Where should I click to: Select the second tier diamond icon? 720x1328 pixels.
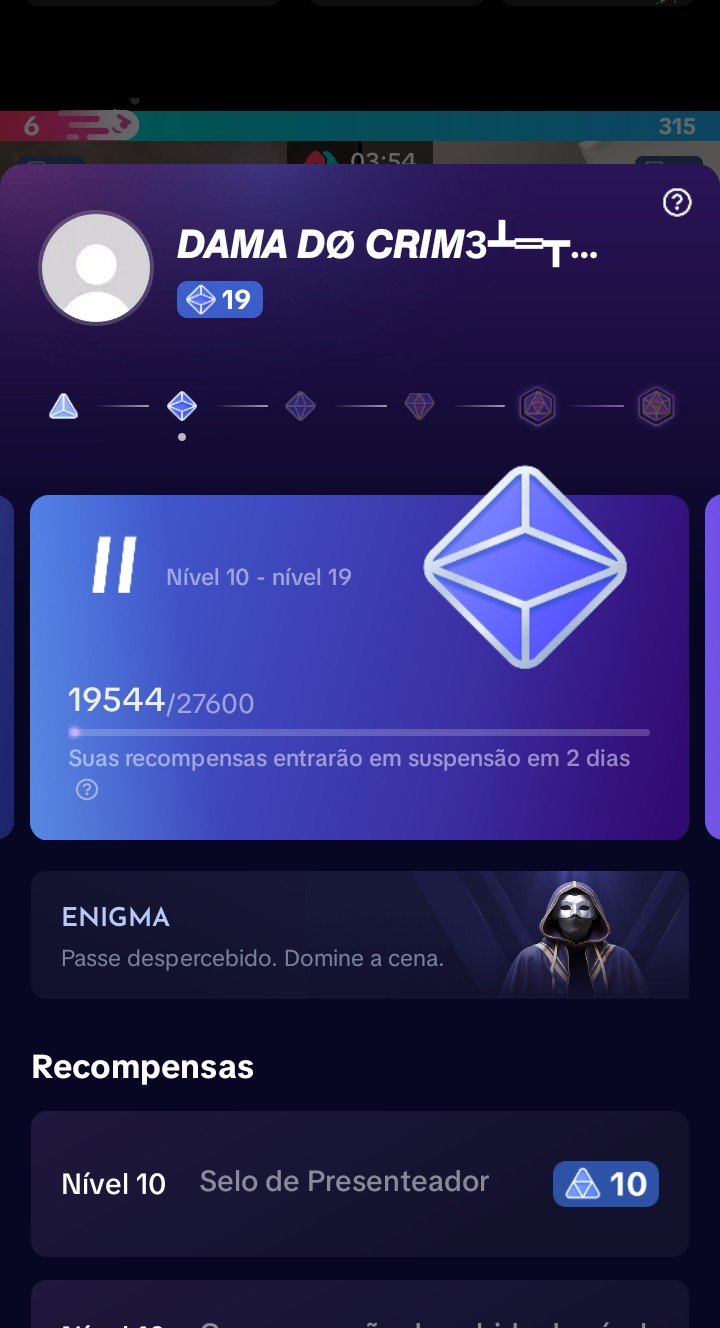tap(181, 406)
